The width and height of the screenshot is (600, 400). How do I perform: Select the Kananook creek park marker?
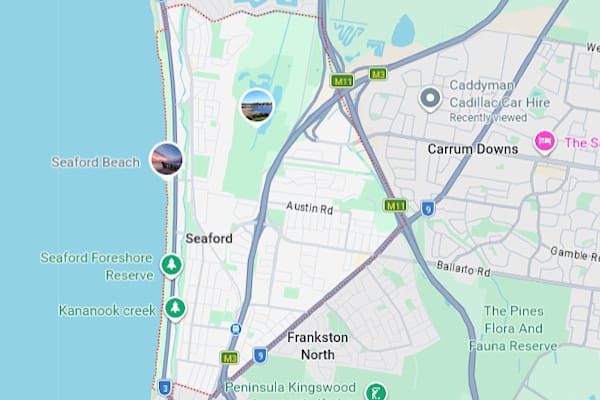tap(175, 308)
